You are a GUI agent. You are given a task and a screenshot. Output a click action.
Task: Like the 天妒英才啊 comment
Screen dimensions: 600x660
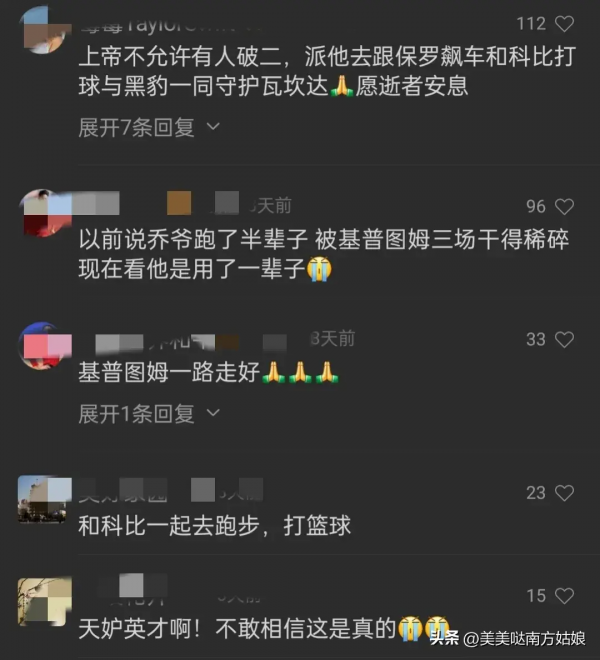564,596
